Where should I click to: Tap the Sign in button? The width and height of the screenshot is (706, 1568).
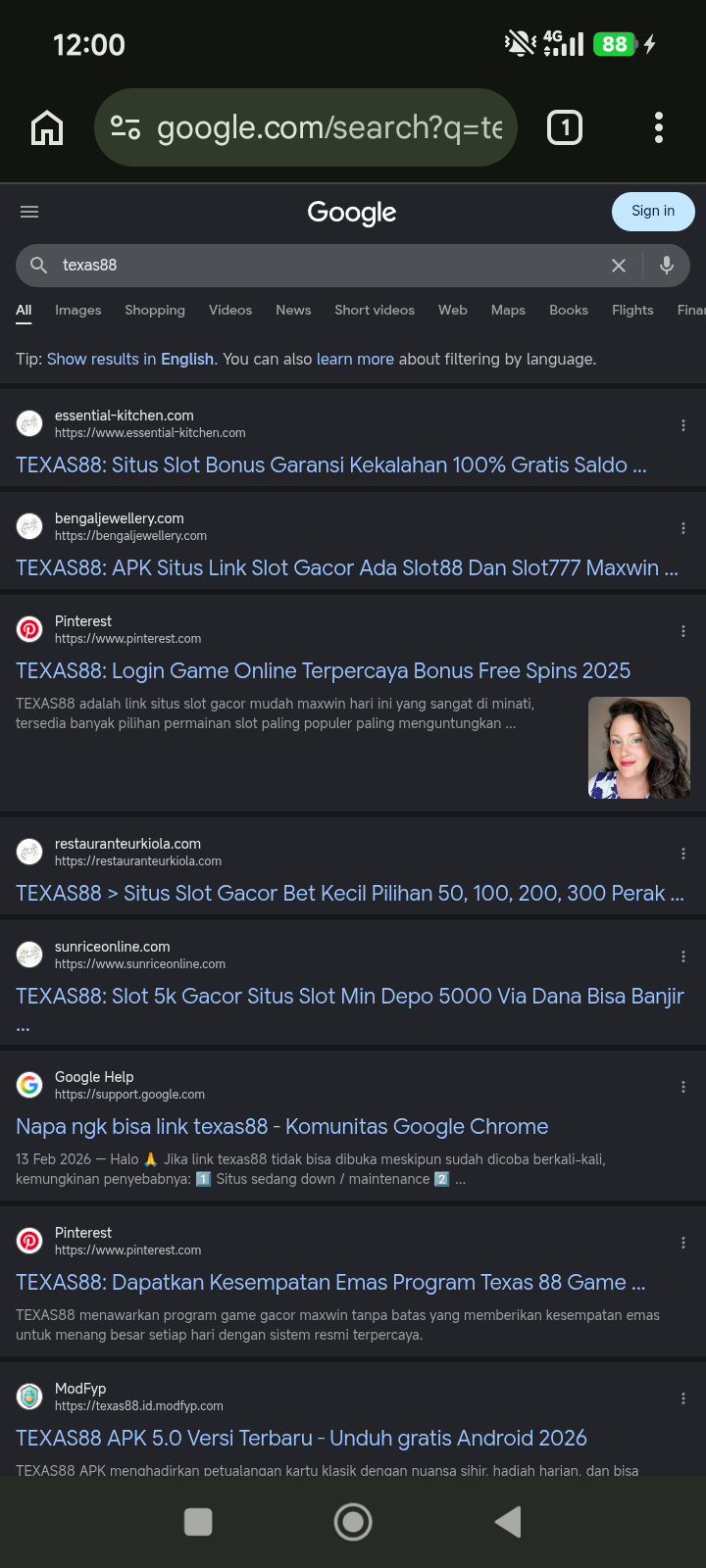[653, 211]
